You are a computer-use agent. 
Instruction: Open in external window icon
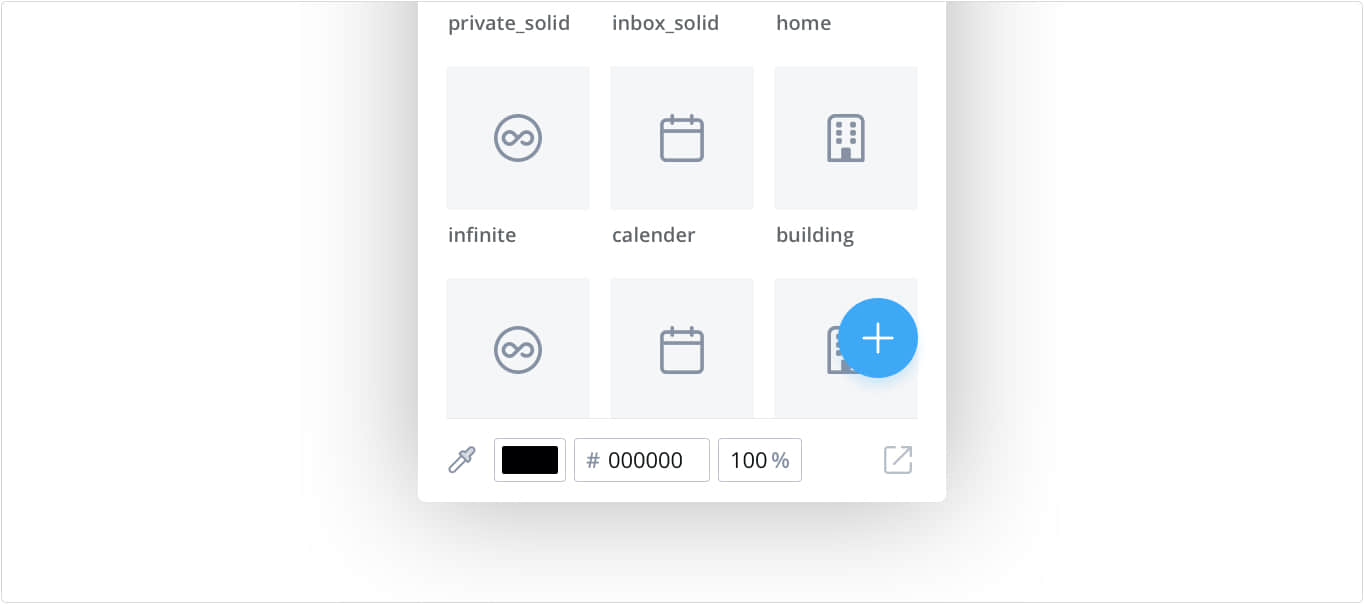[x=898, y=460]
